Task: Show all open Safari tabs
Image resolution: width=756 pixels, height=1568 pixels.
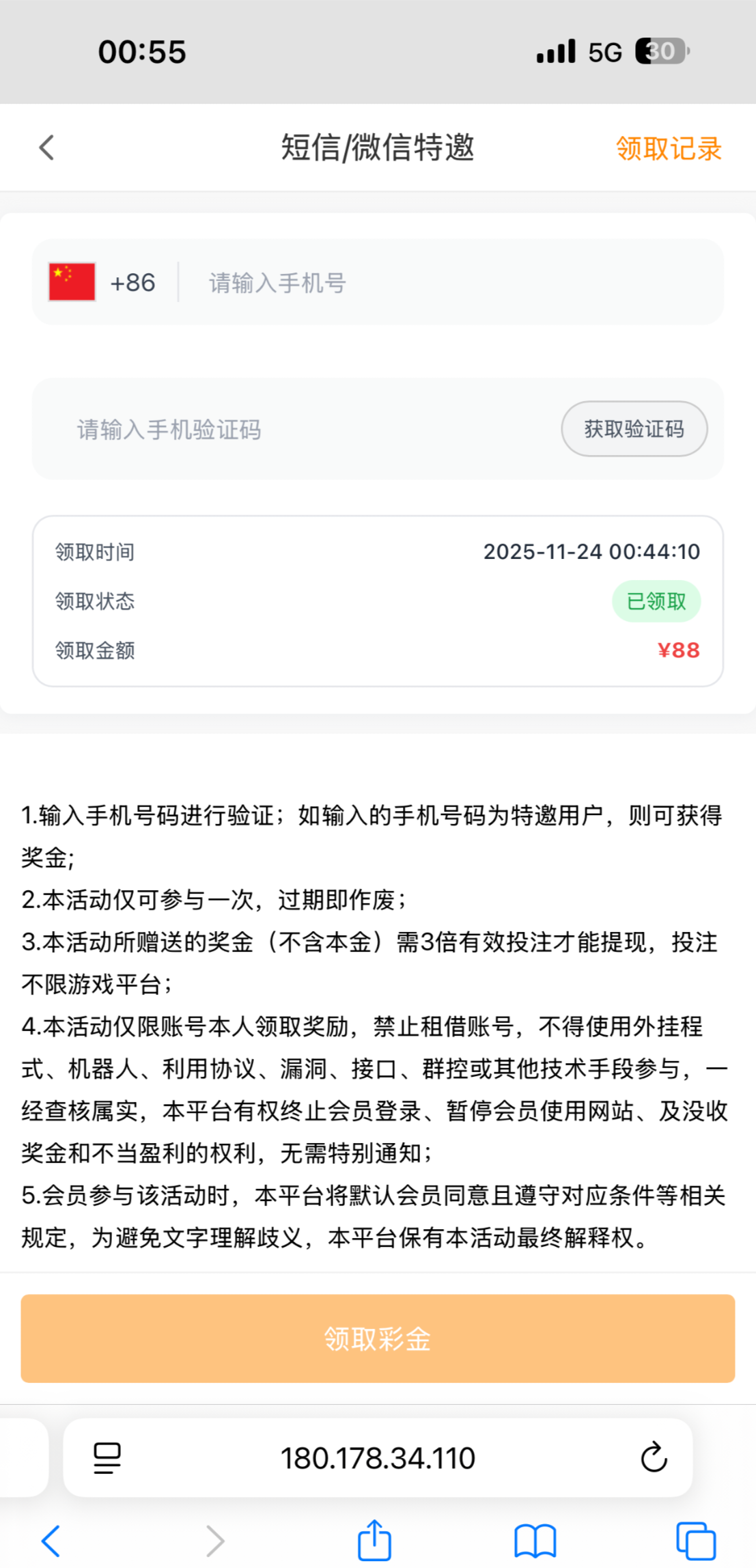Action: click(695, 1541)
